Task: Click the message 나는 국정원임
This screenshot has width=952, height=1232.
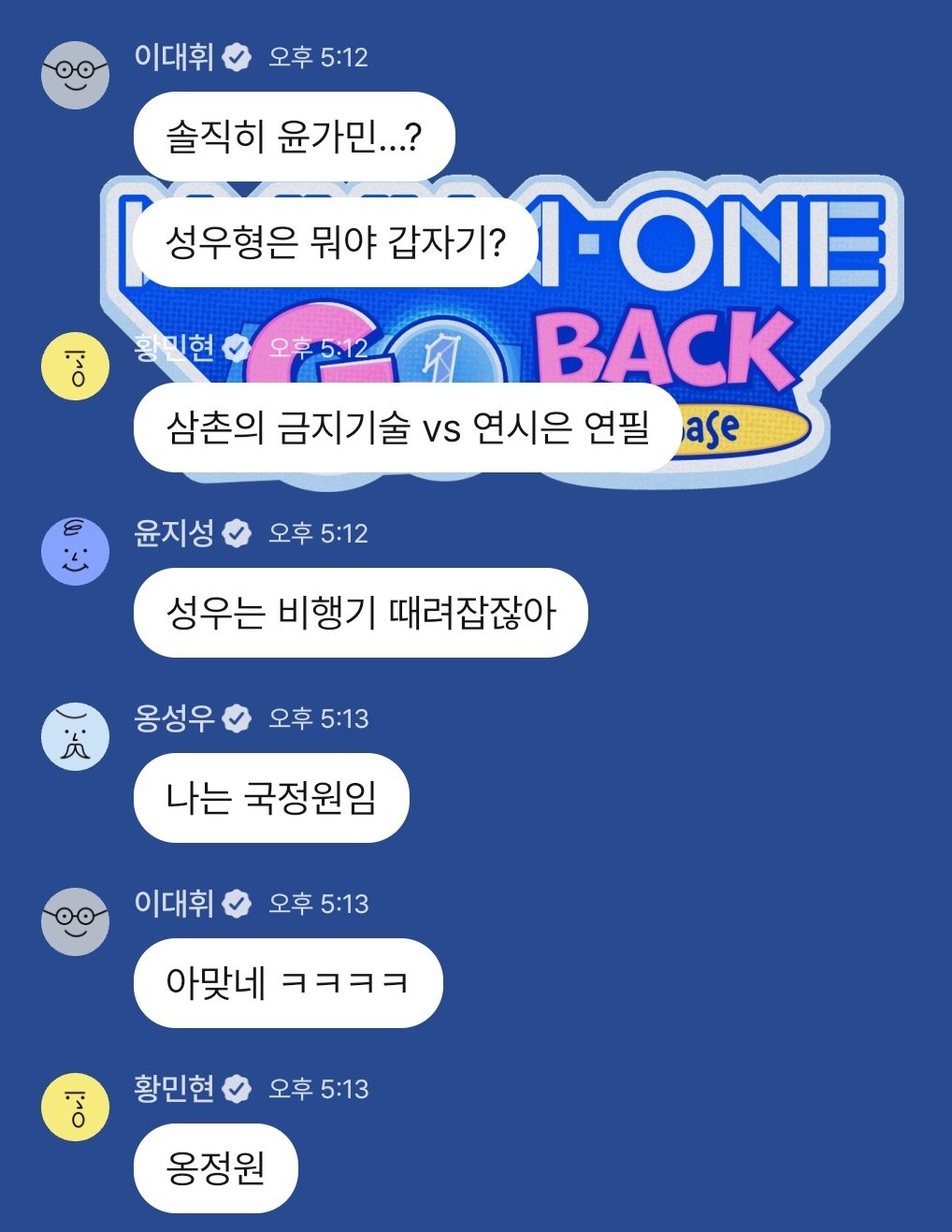Action: pos(270,797)
